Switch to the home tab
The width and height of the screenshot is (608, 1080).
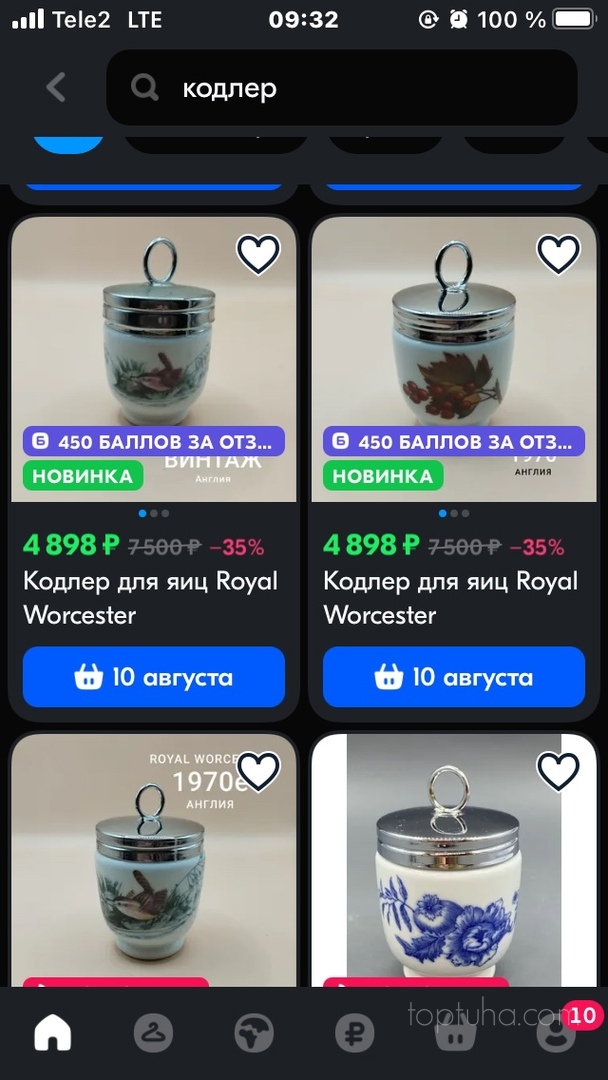point(53,1034)
